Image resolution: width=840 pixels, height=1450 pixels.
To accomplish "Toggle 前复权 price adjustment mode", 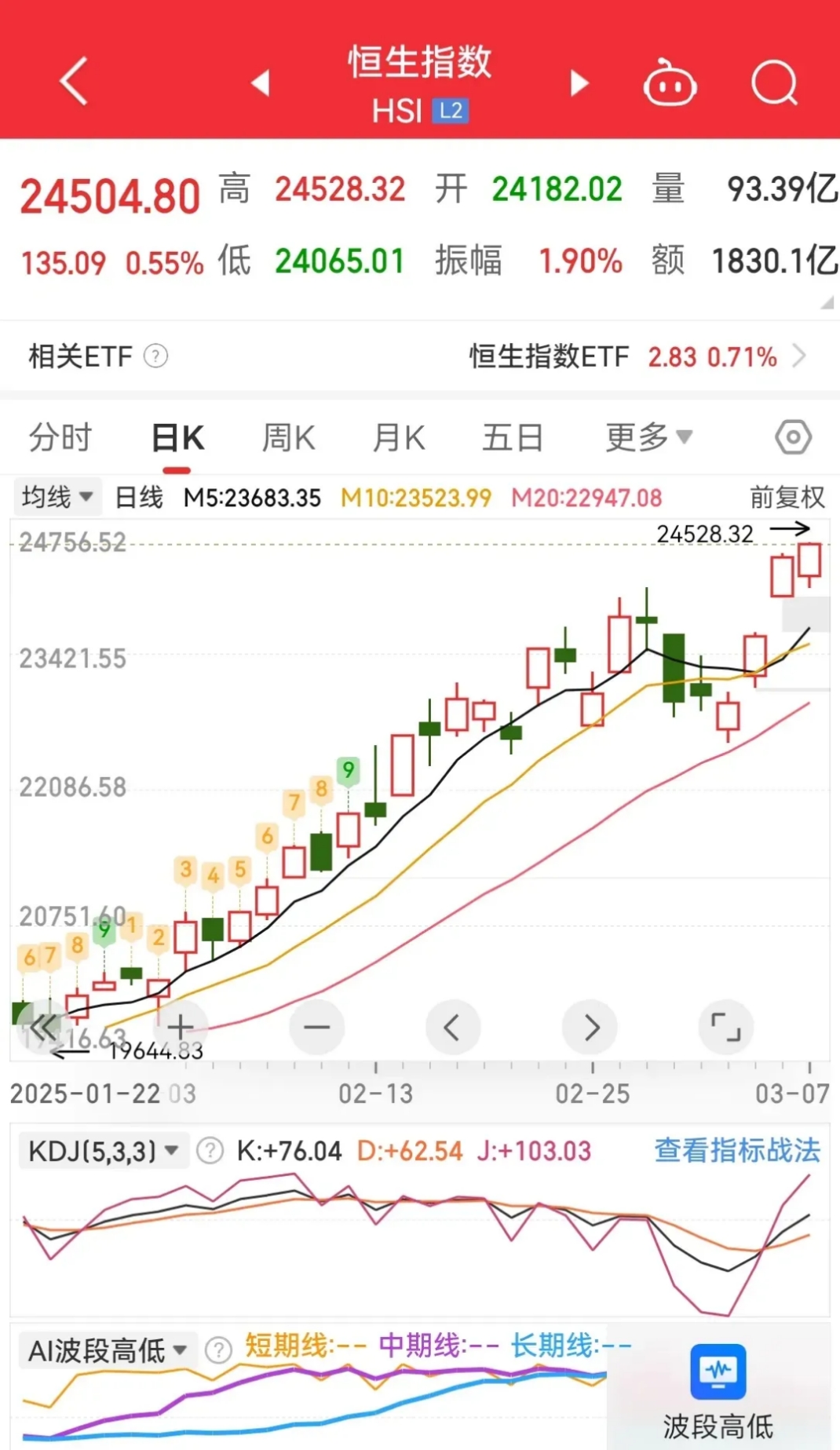I will click(786, 497).
